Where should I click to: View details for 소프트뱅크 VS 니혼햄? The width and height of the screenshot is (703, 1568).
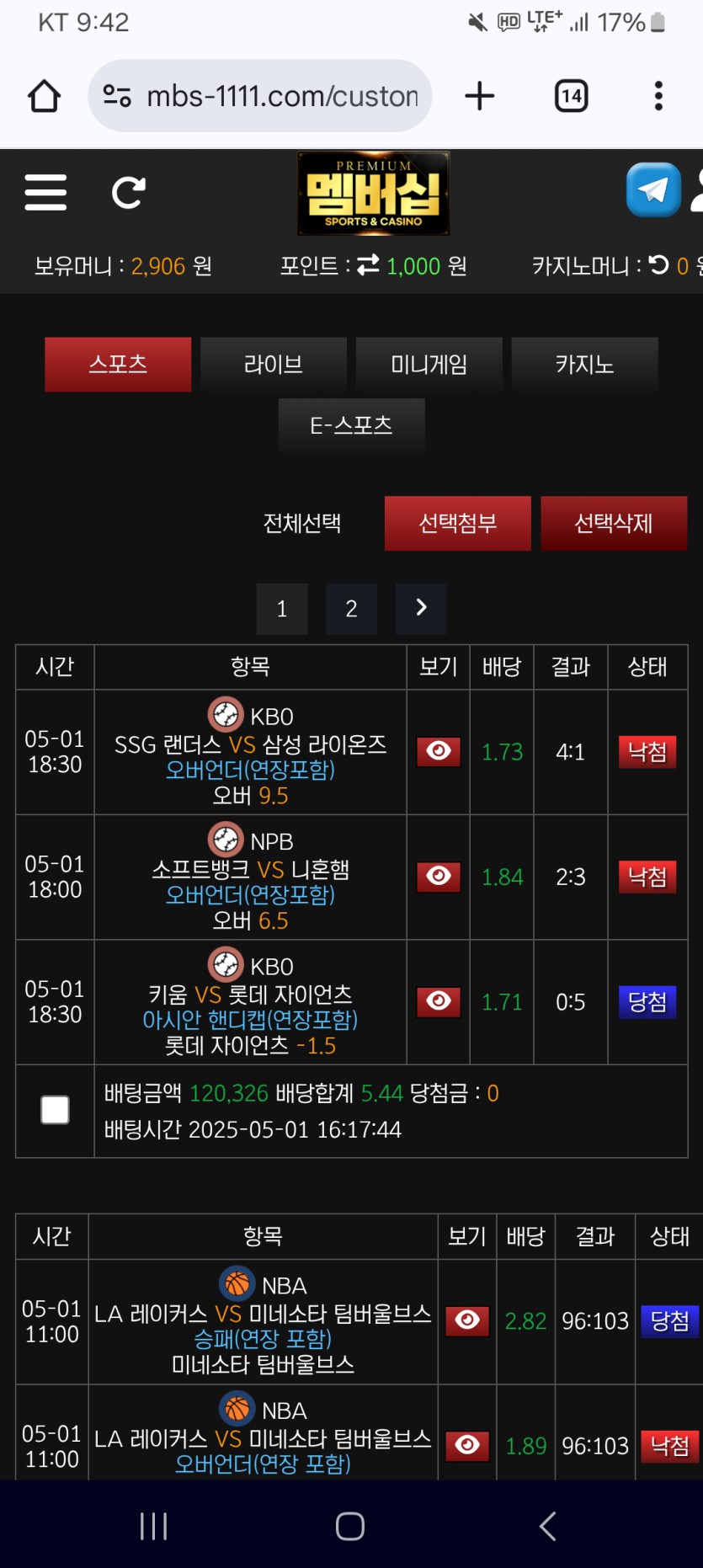pos(439,877)
